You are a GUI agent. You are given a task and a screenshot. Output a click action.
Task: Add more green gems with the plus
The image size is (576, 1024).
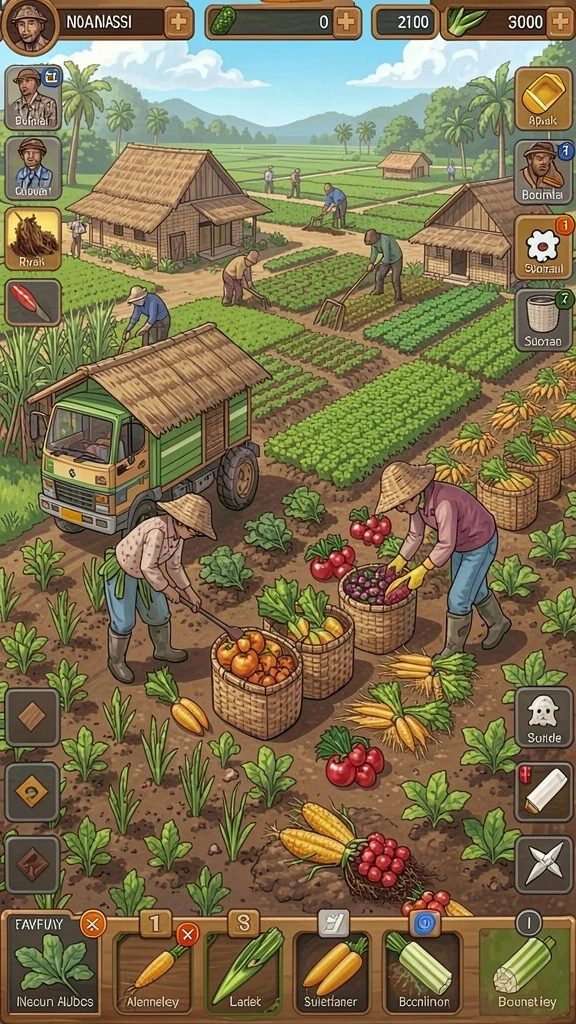tap(347, 22)
